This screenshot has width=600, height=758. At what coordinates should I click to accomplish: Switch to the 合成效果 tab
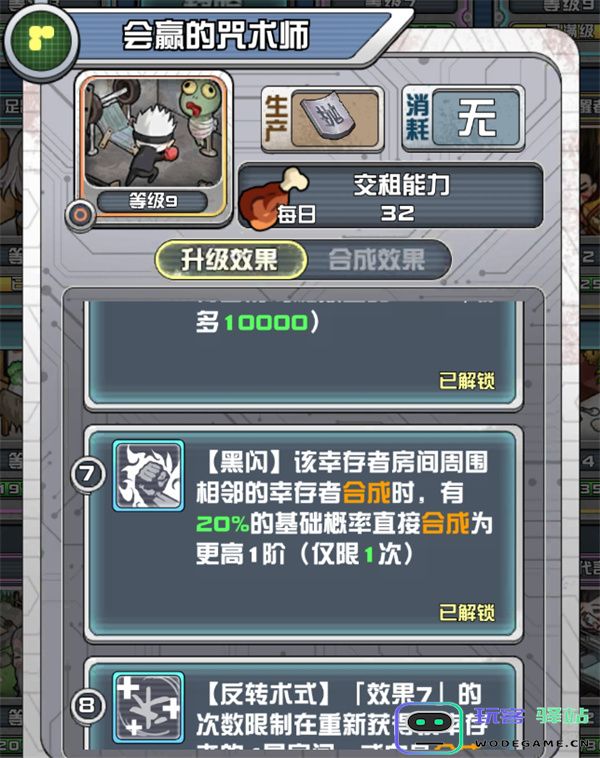376,261
